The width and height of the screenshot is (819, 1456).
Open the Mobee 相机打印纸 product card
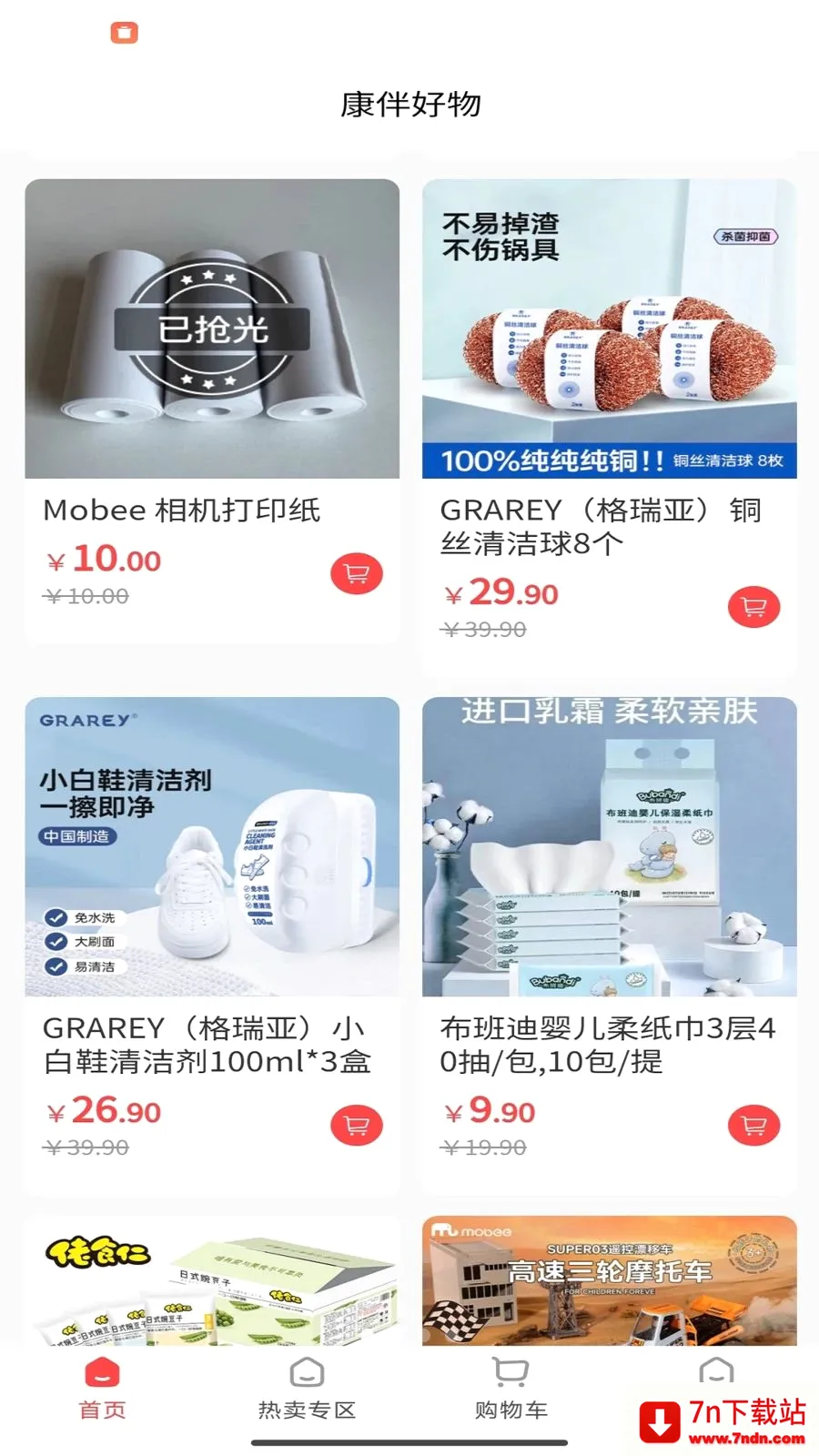(212, 411)
